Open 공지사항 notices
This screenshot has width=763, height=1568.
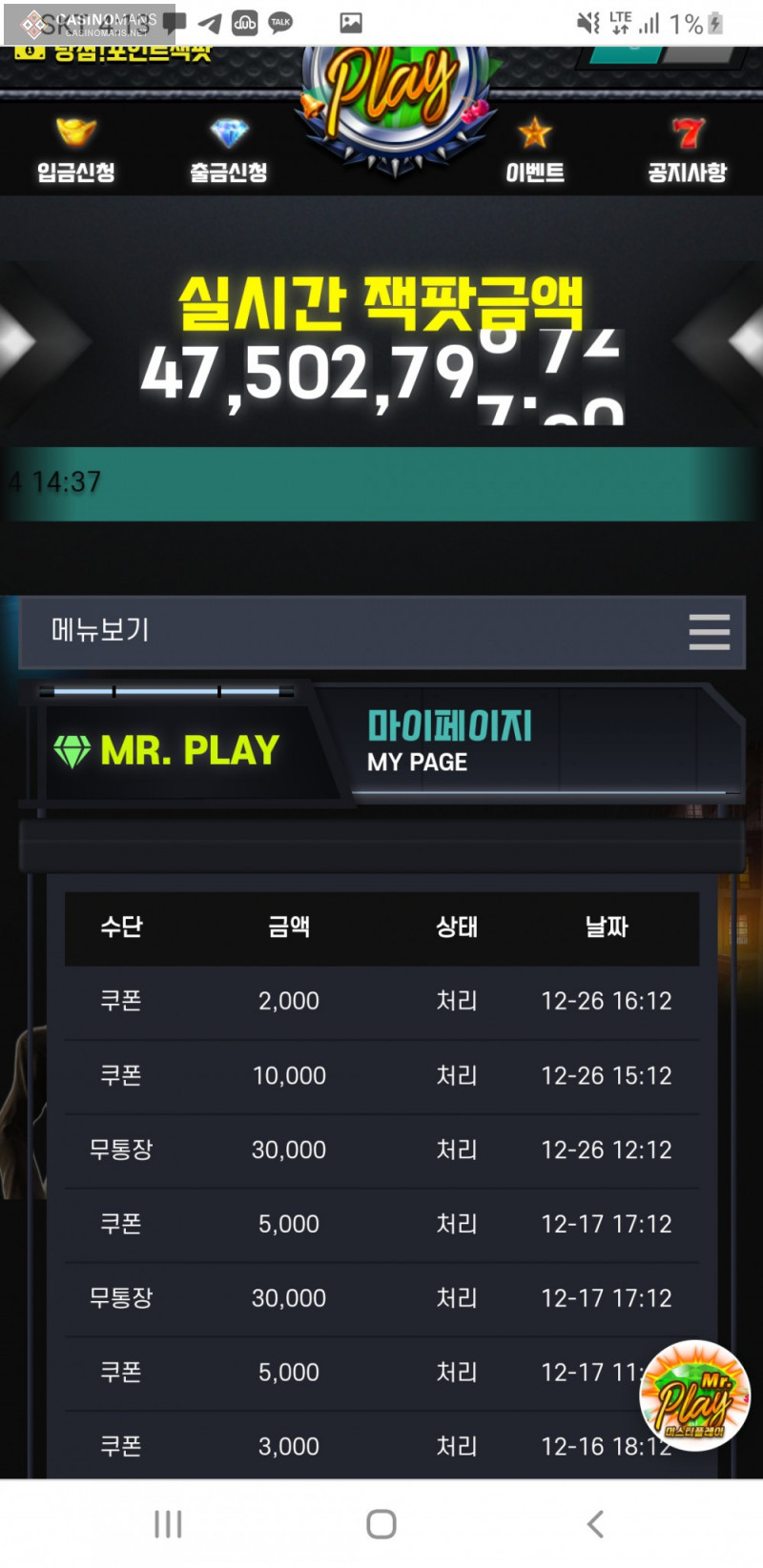687,153
